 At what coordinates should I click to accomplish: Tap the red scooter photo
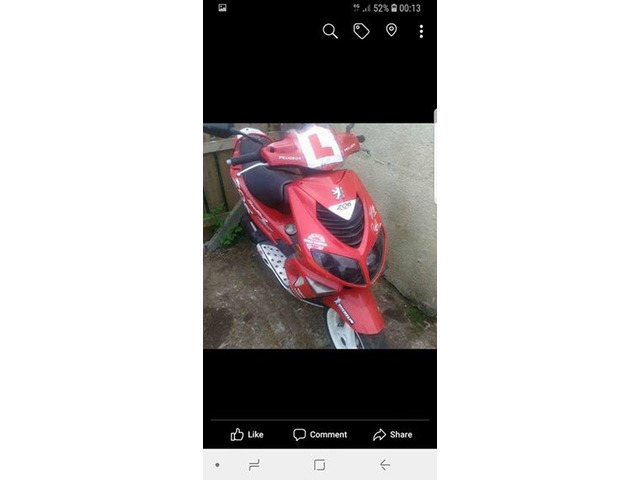point(320,236)
